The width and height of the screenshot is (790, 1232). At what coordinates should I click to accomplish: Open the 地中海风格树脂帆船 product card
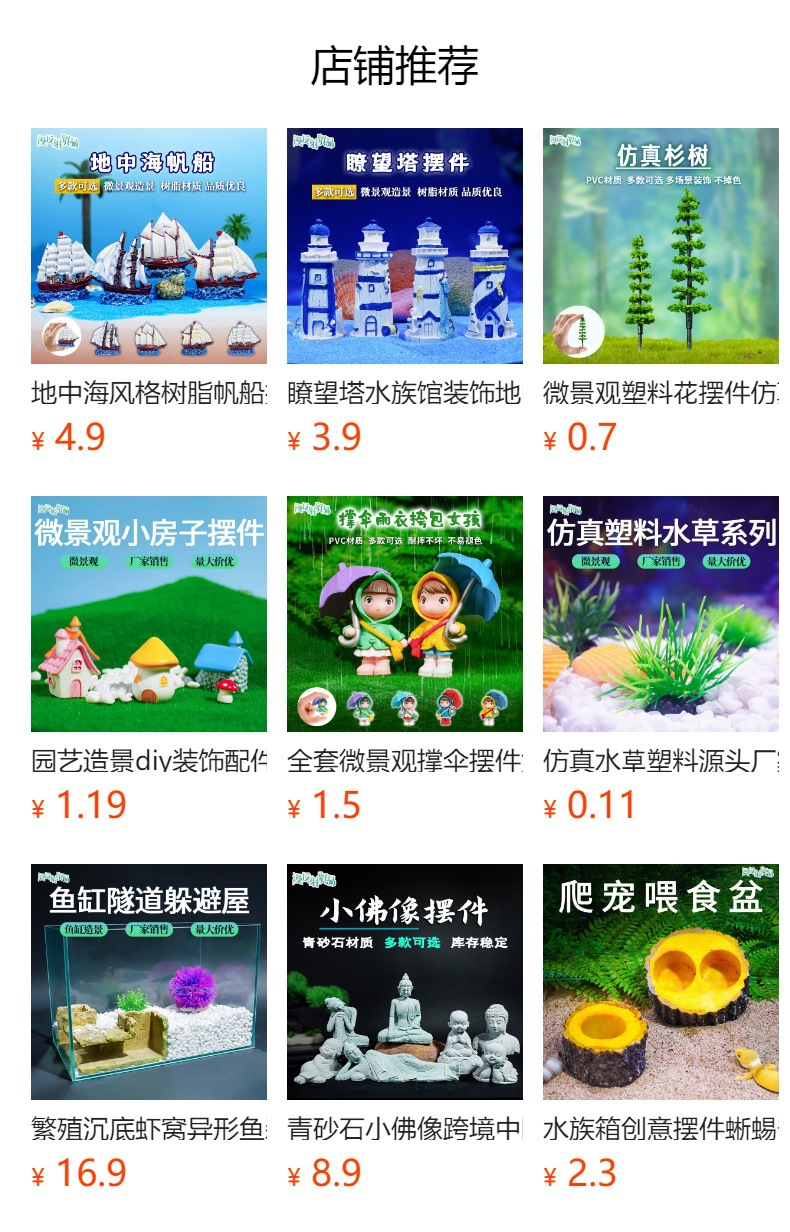(x=149, y=246)
